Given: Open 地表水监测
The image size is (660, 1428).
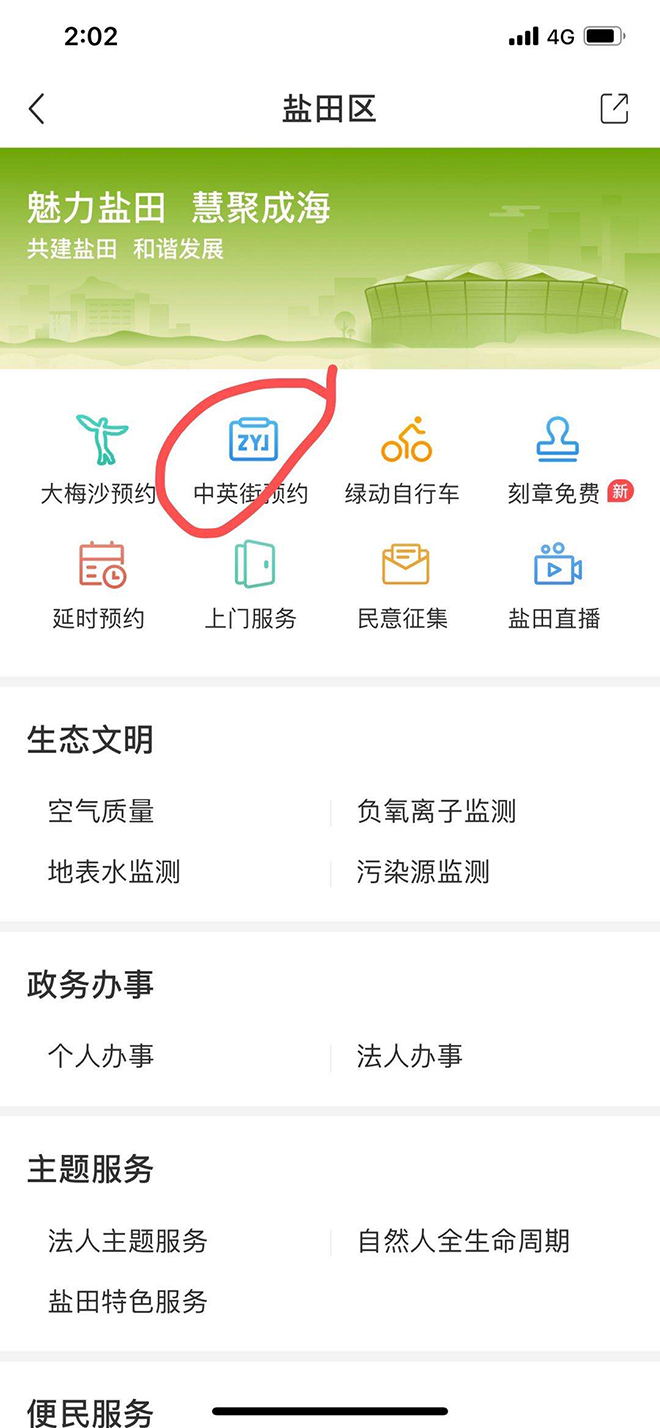Looking at the screenshot, I should click(114, 871).
